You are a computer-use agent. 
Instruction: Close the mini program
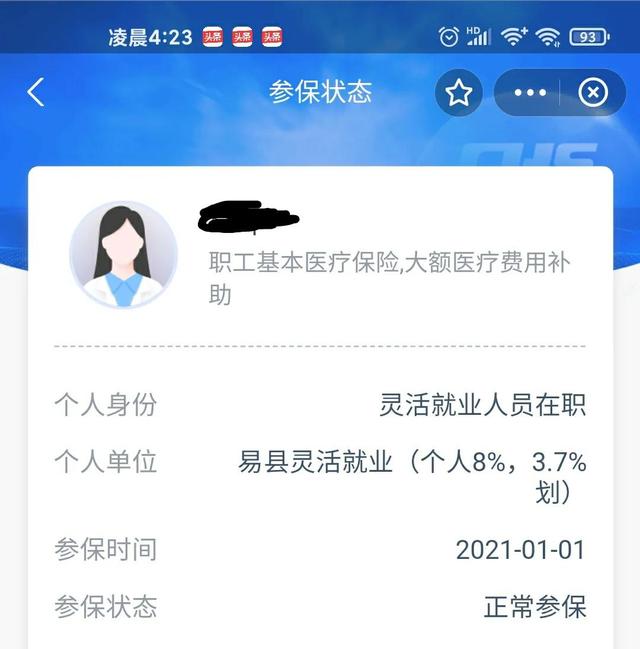(x=593, y=93)
